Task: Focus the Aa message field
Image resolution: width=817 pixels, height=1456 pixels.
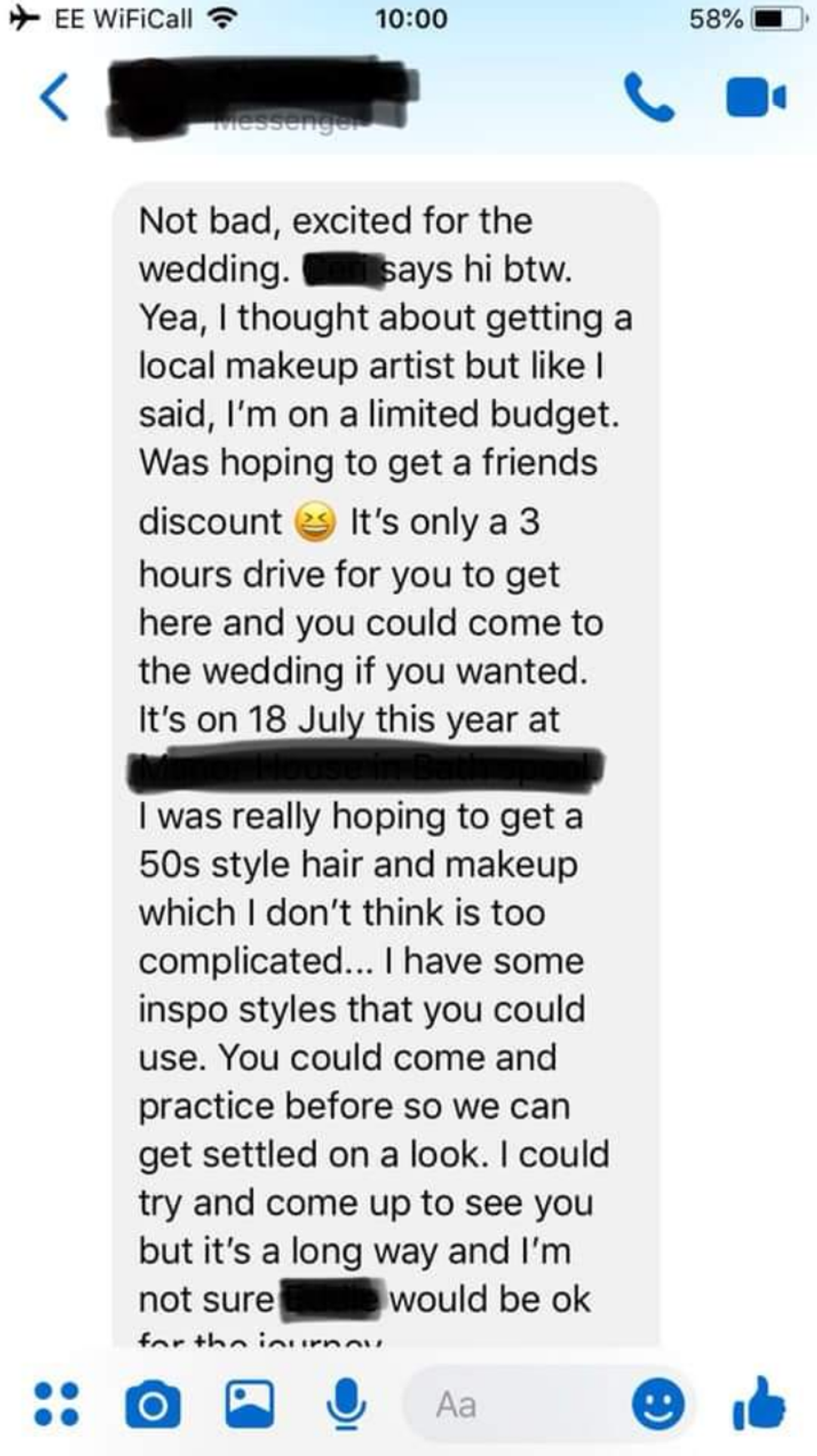Action: pos(517,1405)
